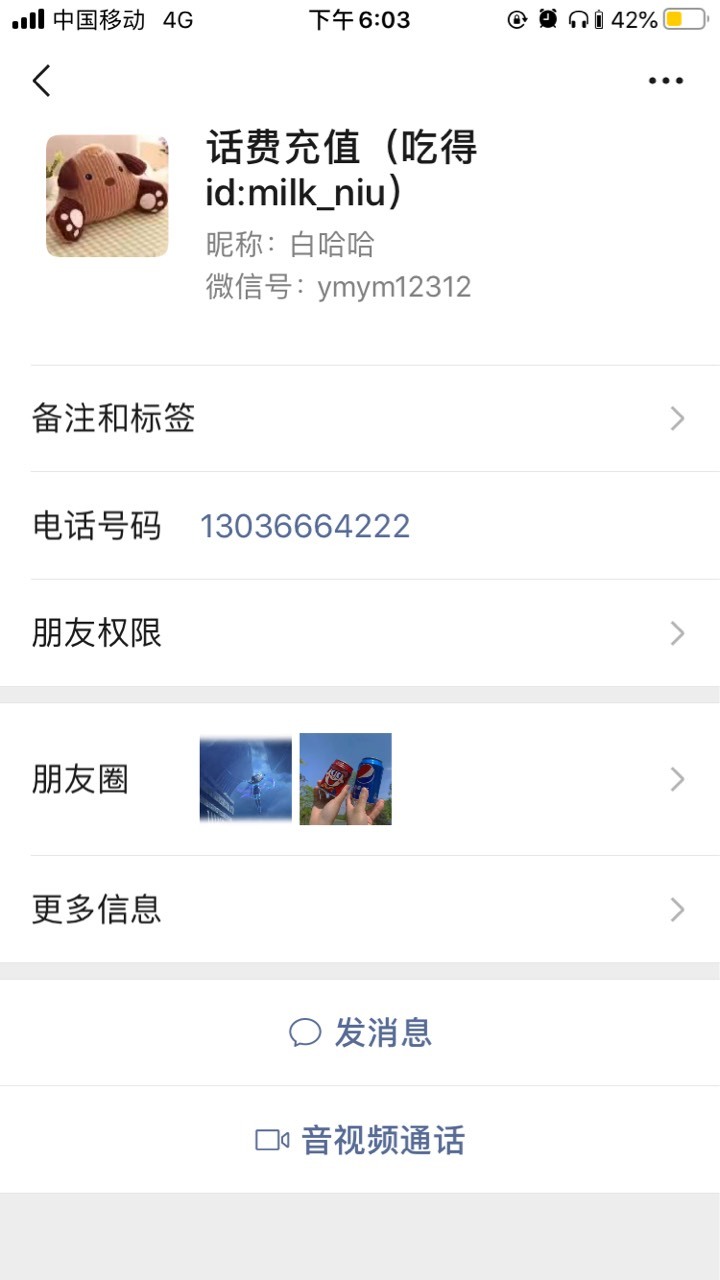720x1280 pixels.
Task: Tap phone number 13036664222
Action: coord(305,526)
